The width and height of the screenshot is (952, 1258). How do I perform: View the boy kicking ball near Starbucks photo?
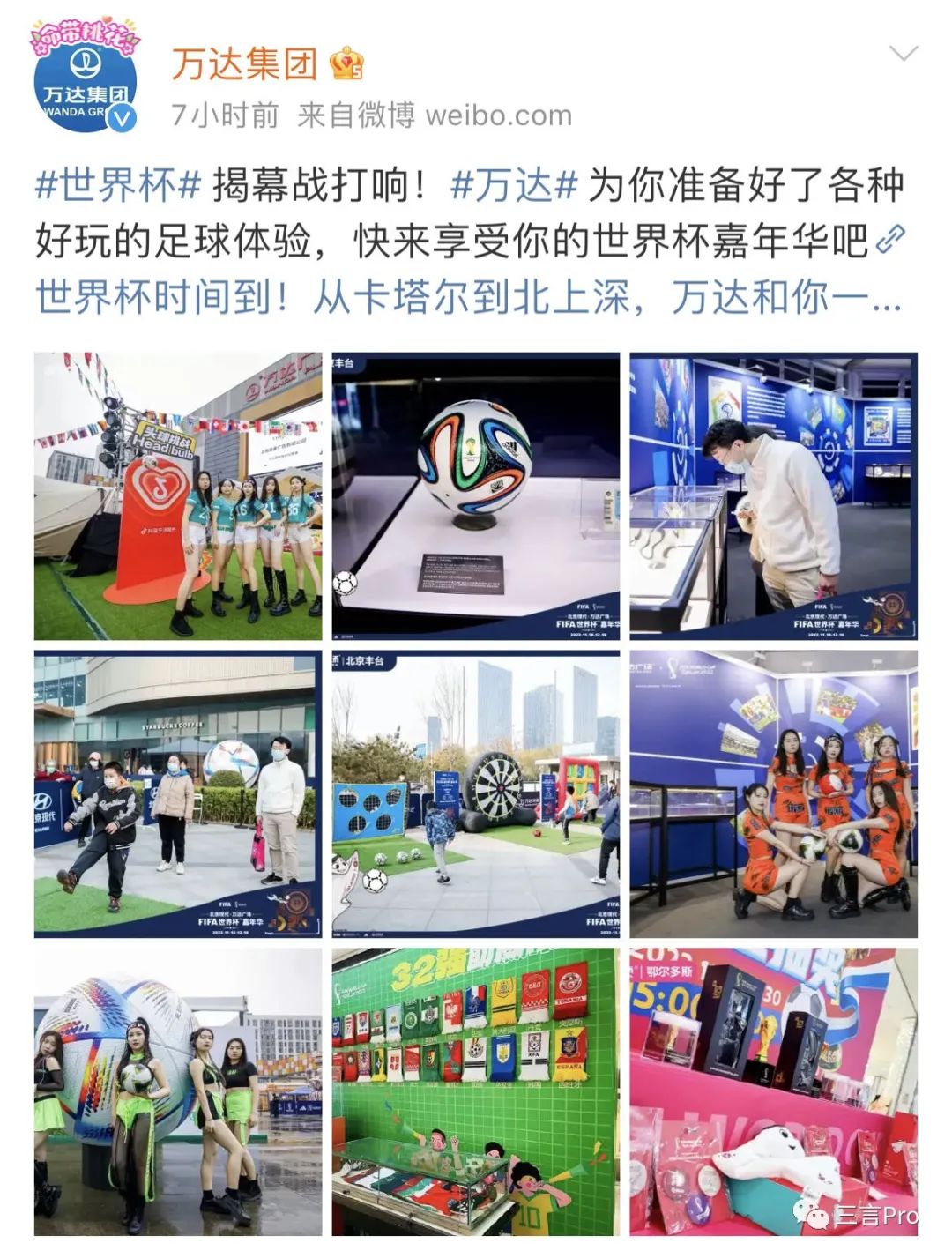[176, 793]
